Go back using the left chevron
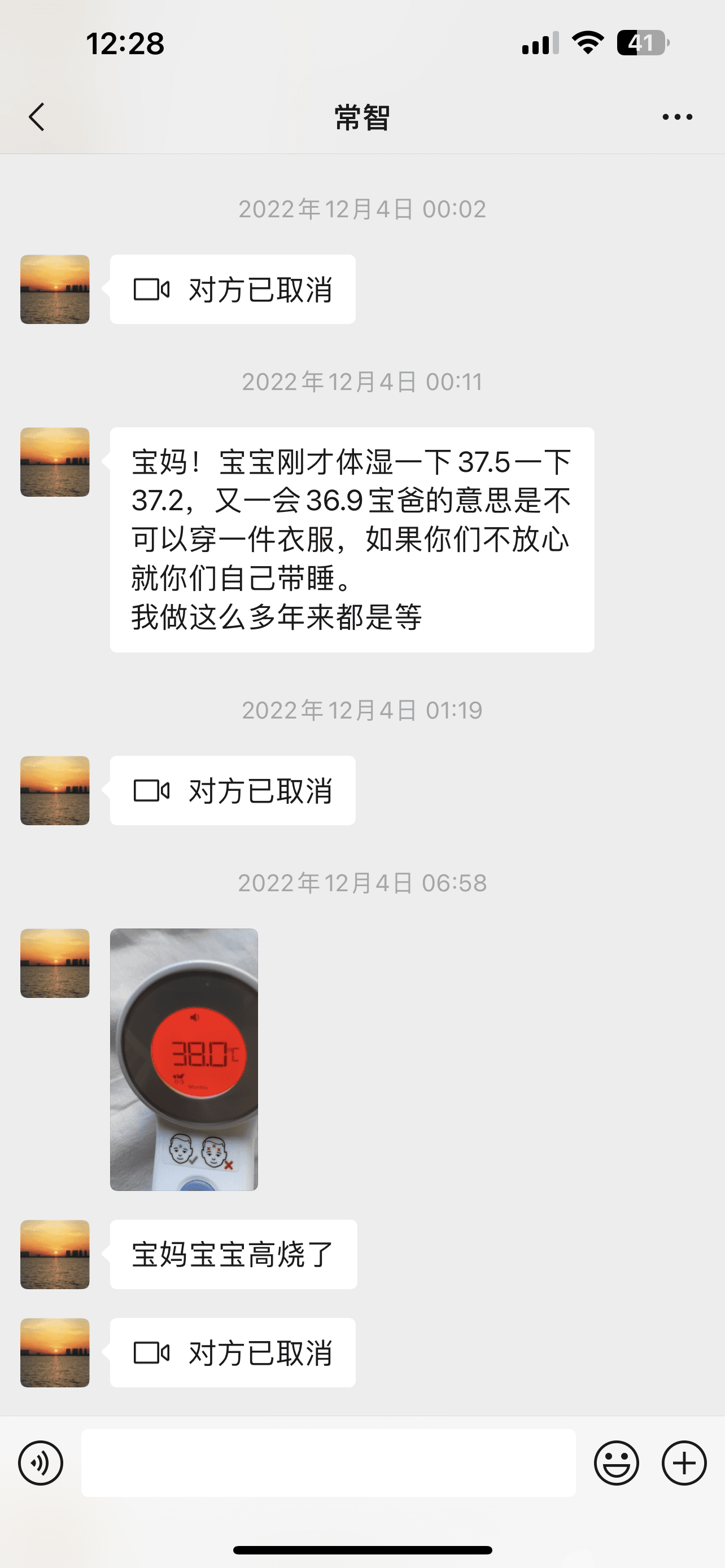 (36, 117)
